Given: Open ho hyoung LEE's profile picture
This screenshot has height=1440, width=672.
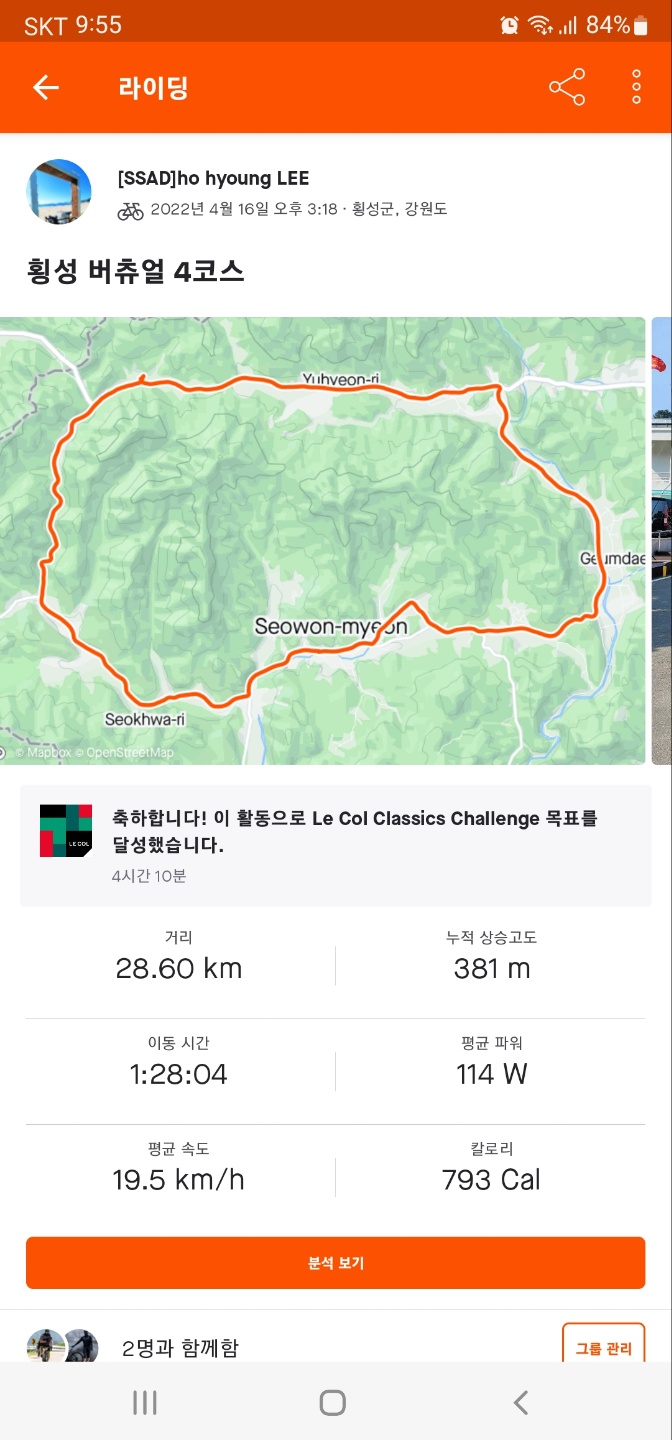Looking at the screenshot, I should (x=59, y=192).
